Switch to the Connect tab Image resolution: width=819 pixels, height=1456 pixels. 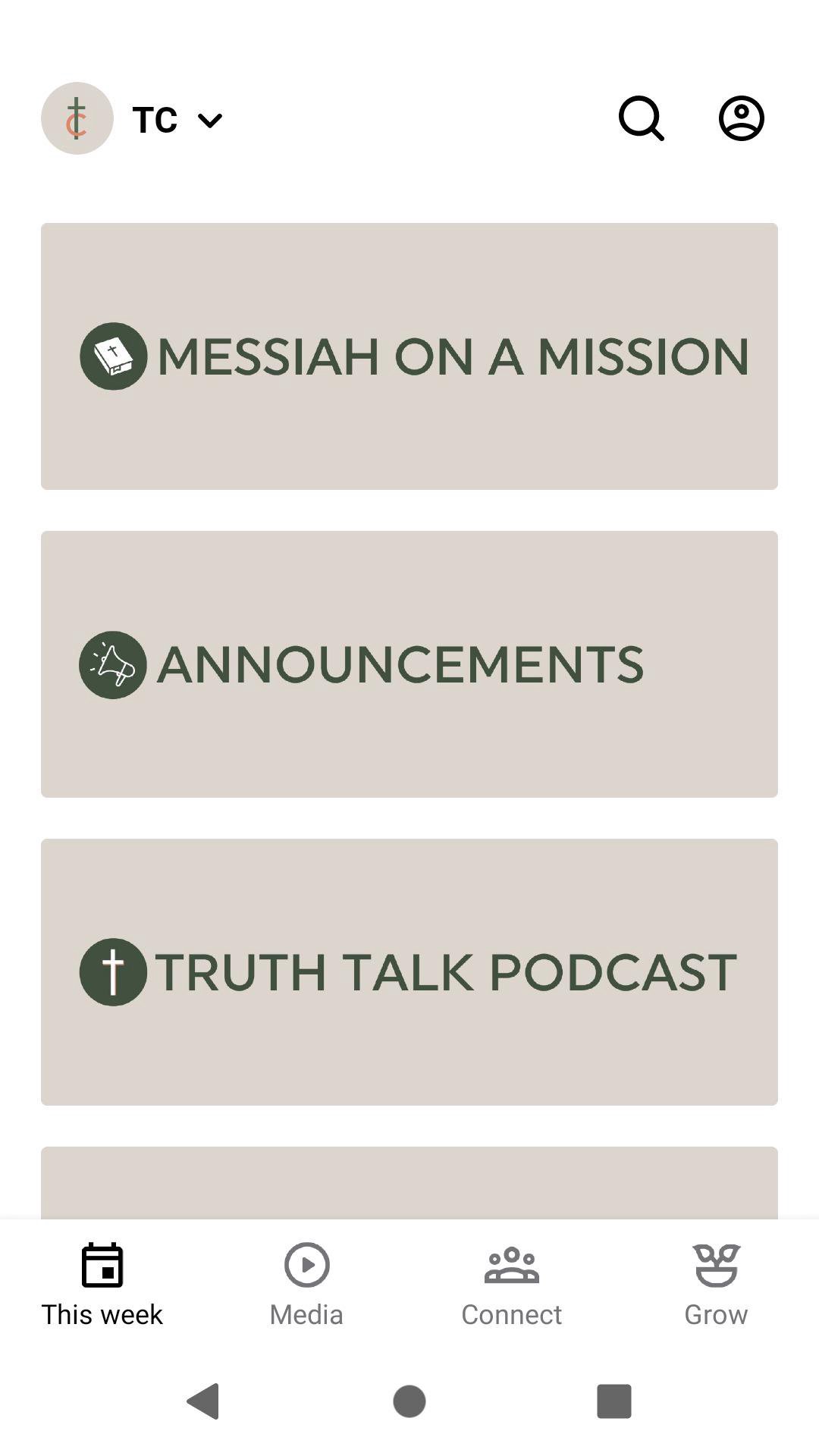tap(511, 1285)
